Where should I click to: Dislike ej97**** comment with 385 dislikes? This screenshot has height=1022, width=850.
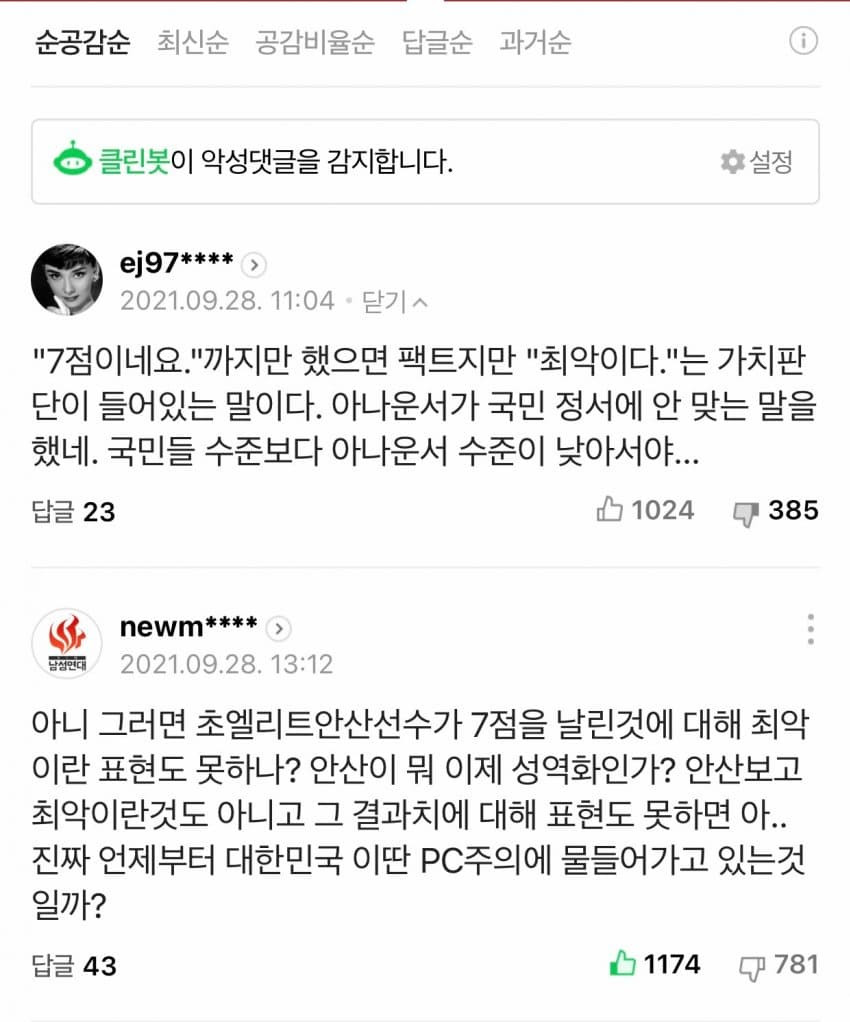pyautogui.click(x=775, y=510)
